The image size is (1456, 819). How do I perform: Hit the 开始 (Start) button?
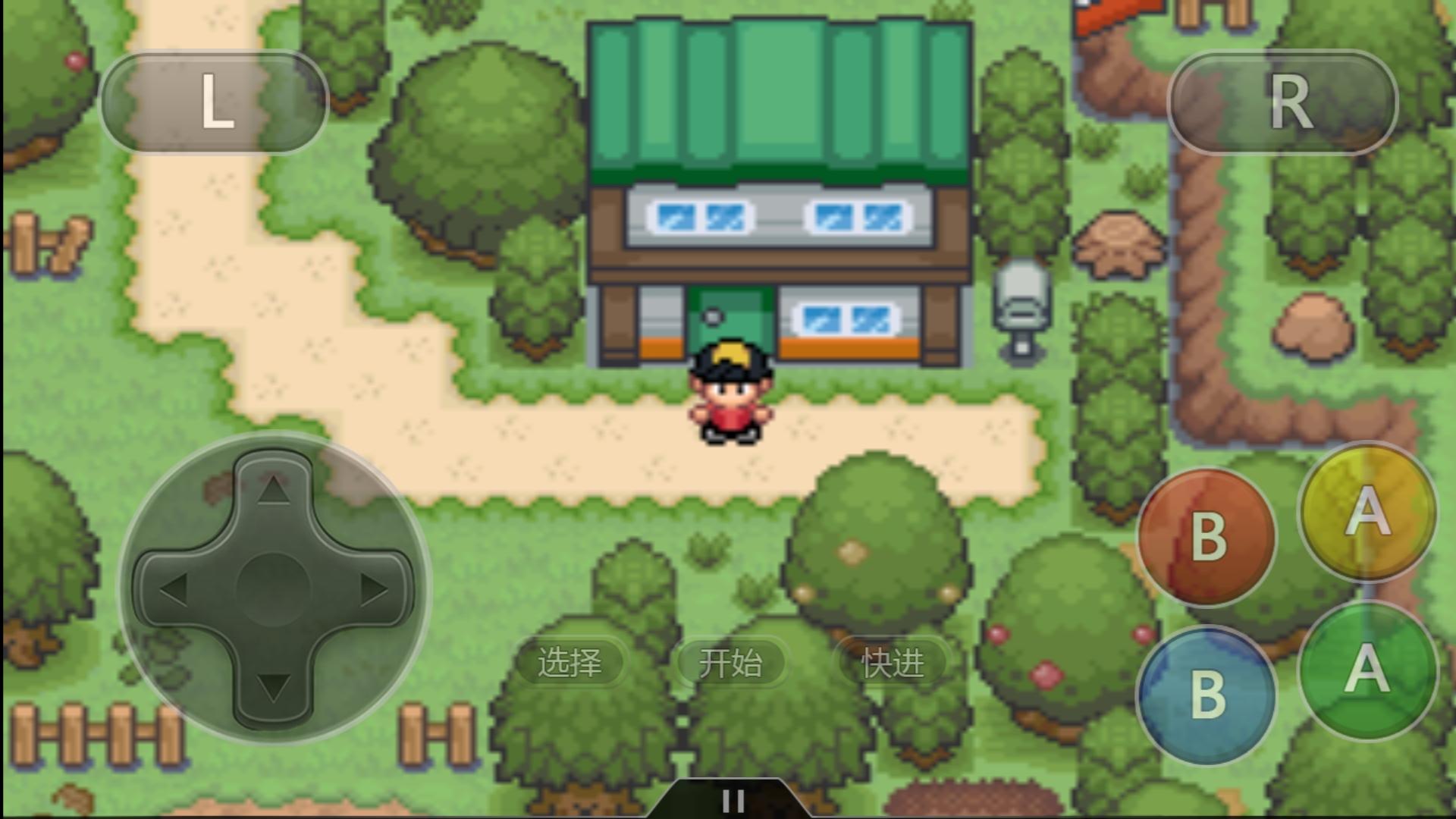(x=730, y=663)
